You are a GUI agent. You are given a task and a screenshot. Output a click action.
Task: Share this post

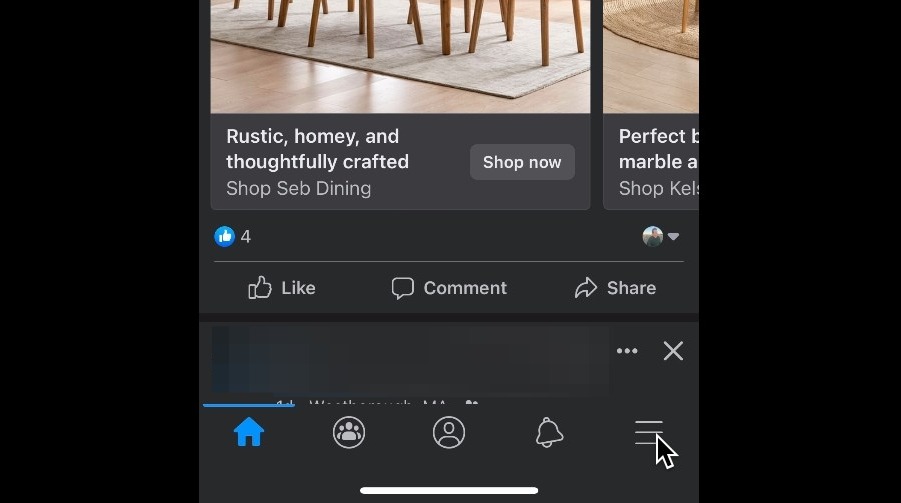click(x=615, y=288)
